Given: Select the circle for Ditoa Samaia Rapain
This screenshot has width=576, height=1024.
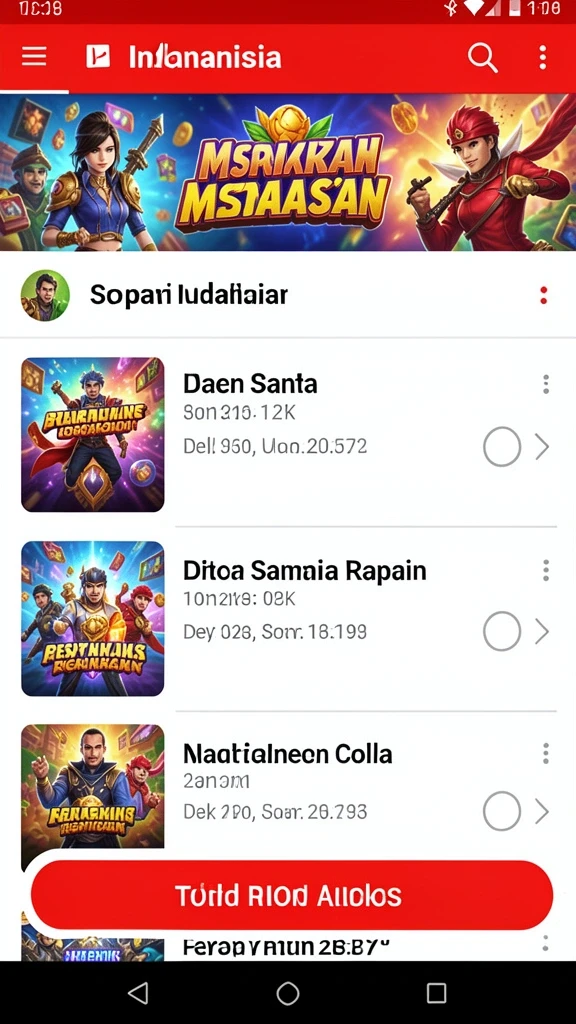Looking at the screenshot, I should pos(502,632).
